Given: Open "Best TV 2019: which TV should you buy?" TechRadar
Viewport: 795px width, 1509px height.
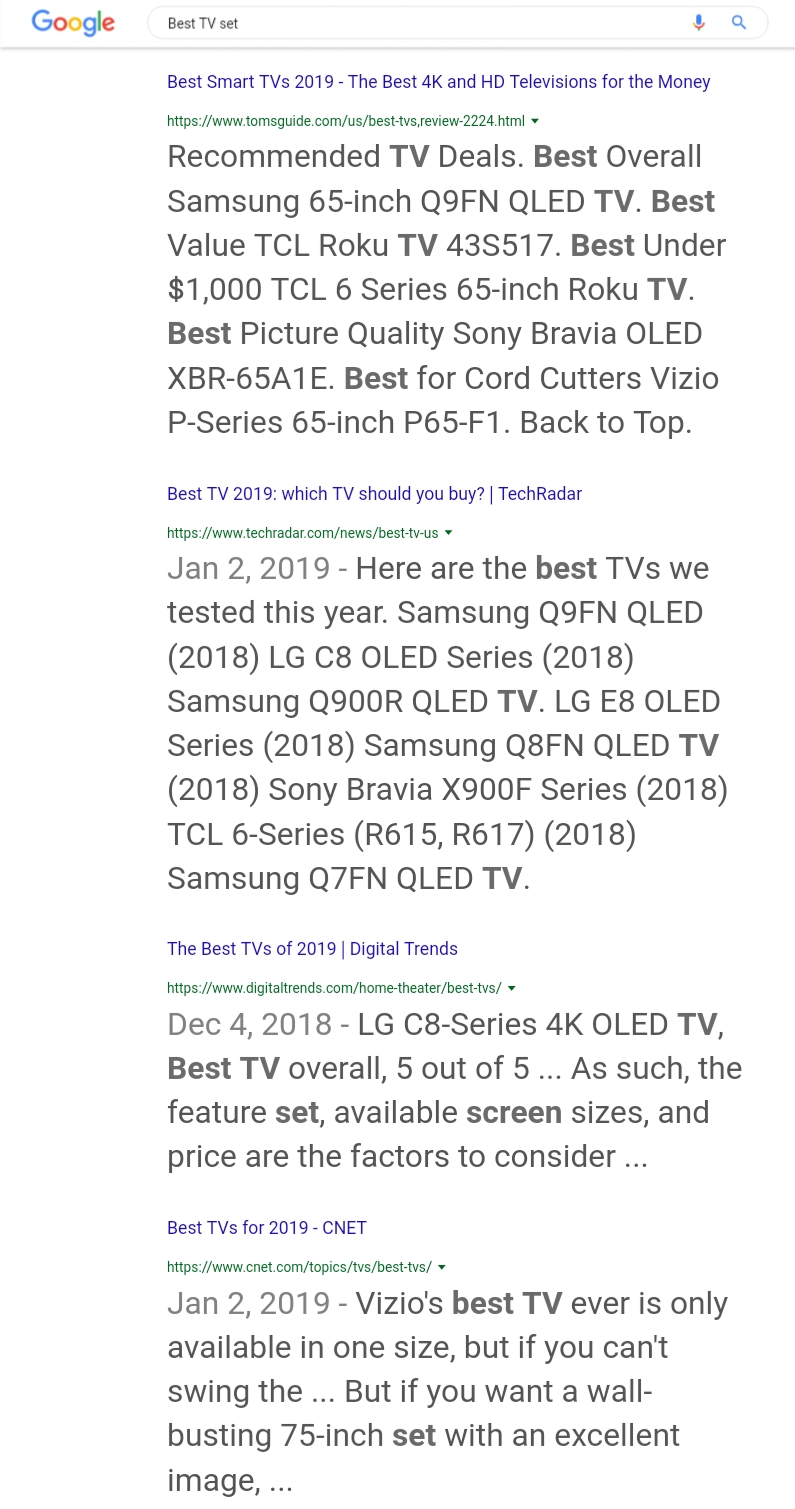Looking at the screenshot, I should click(374, 493).
